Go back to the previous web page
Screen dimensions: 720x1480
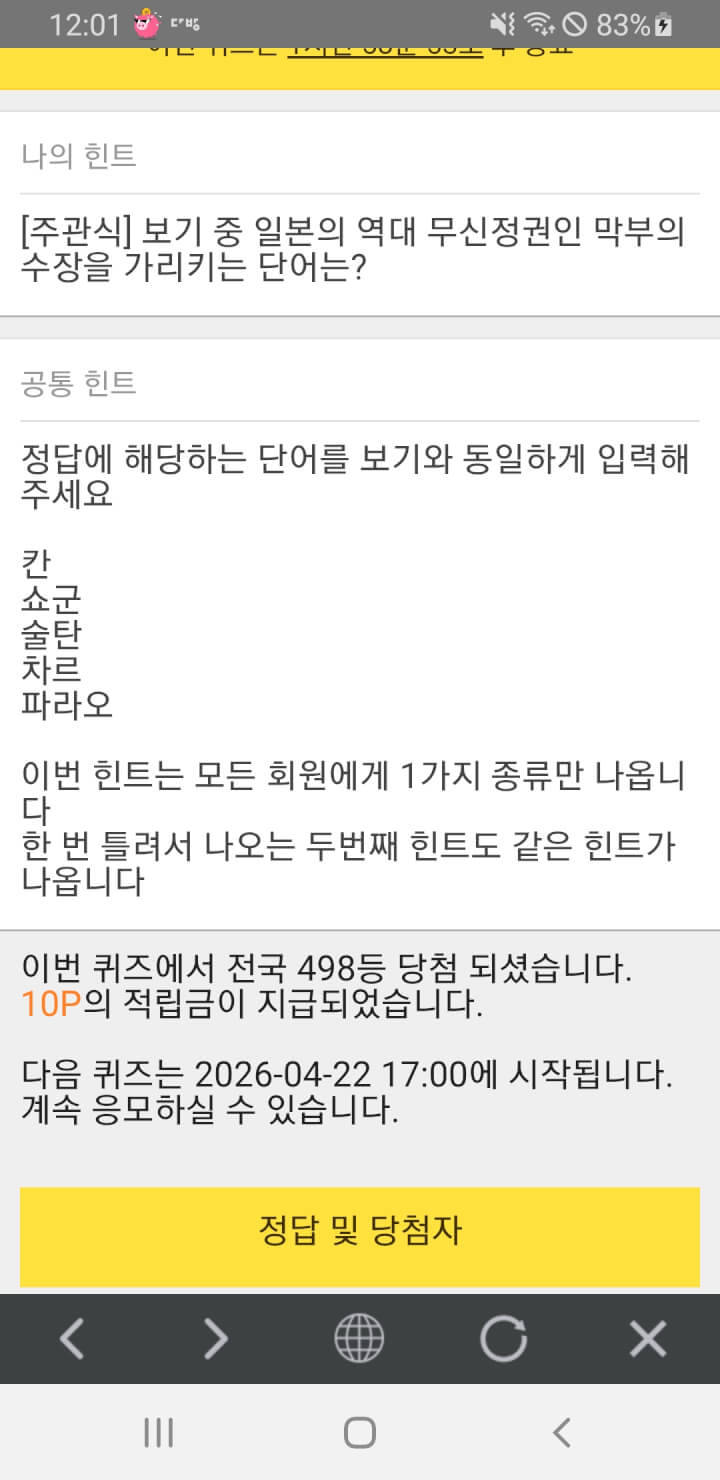tap(72, 1338)
